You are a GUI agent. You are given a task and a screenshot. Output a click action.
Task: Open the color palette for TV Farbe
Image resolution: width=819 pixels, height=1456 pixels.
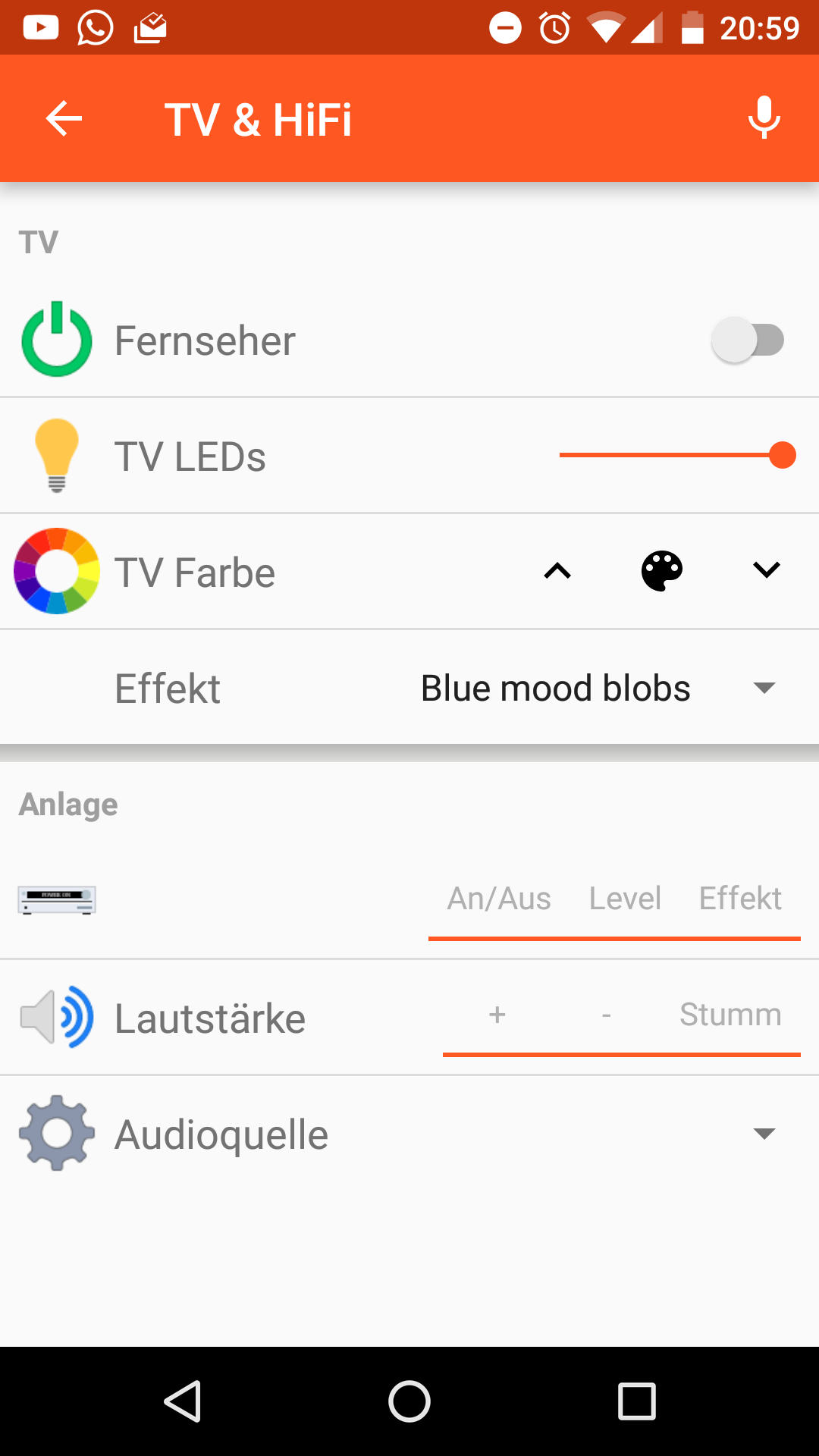click(661, 571)
